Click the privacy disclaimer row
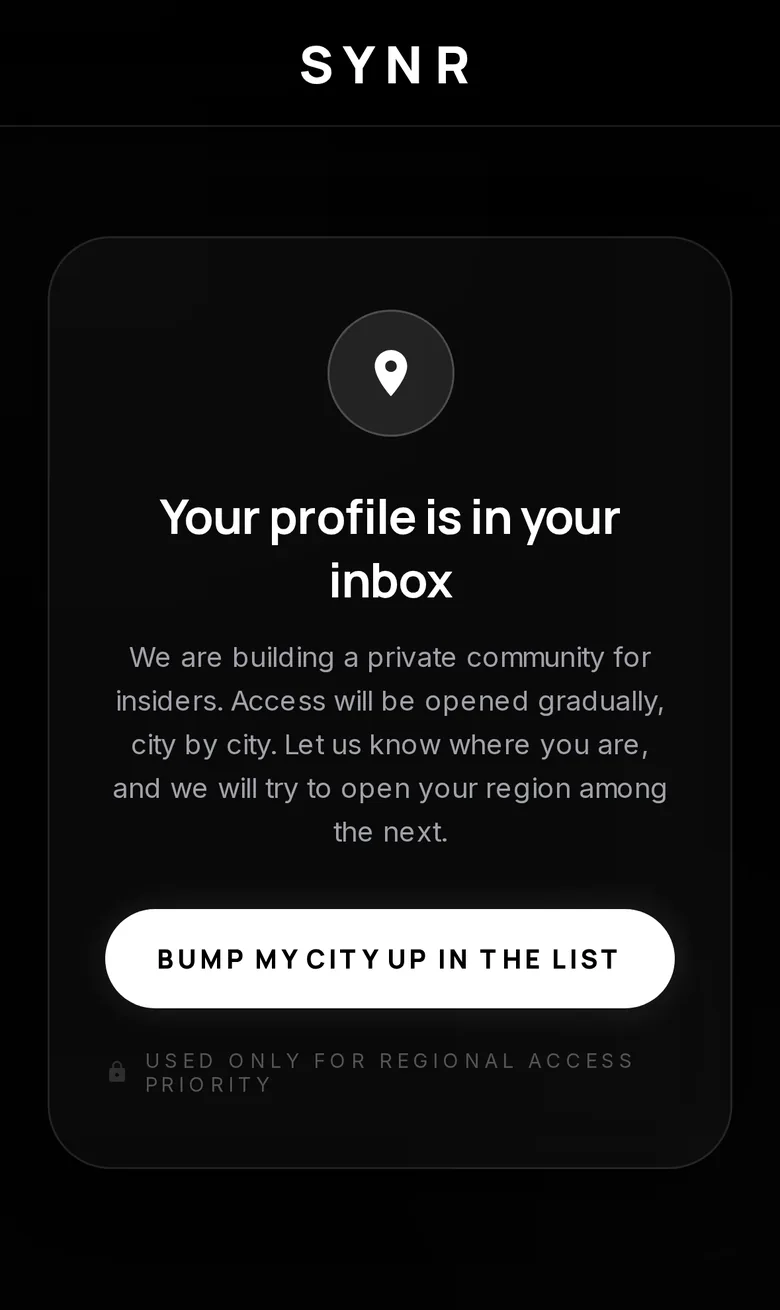Viewport: 780px width, 1310px height. click(375, 1072)
